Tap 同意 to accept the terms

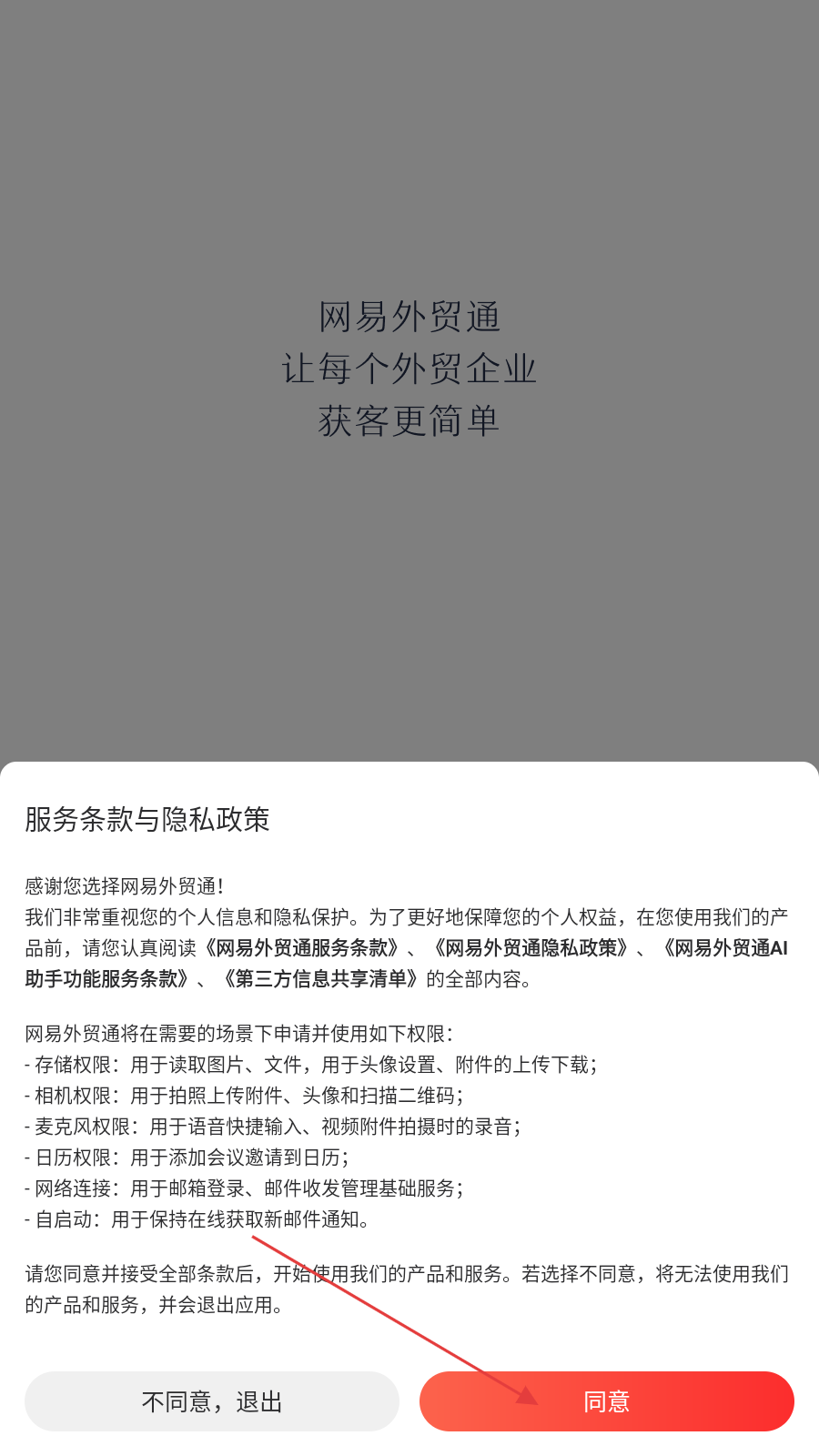click(607, 1401)
